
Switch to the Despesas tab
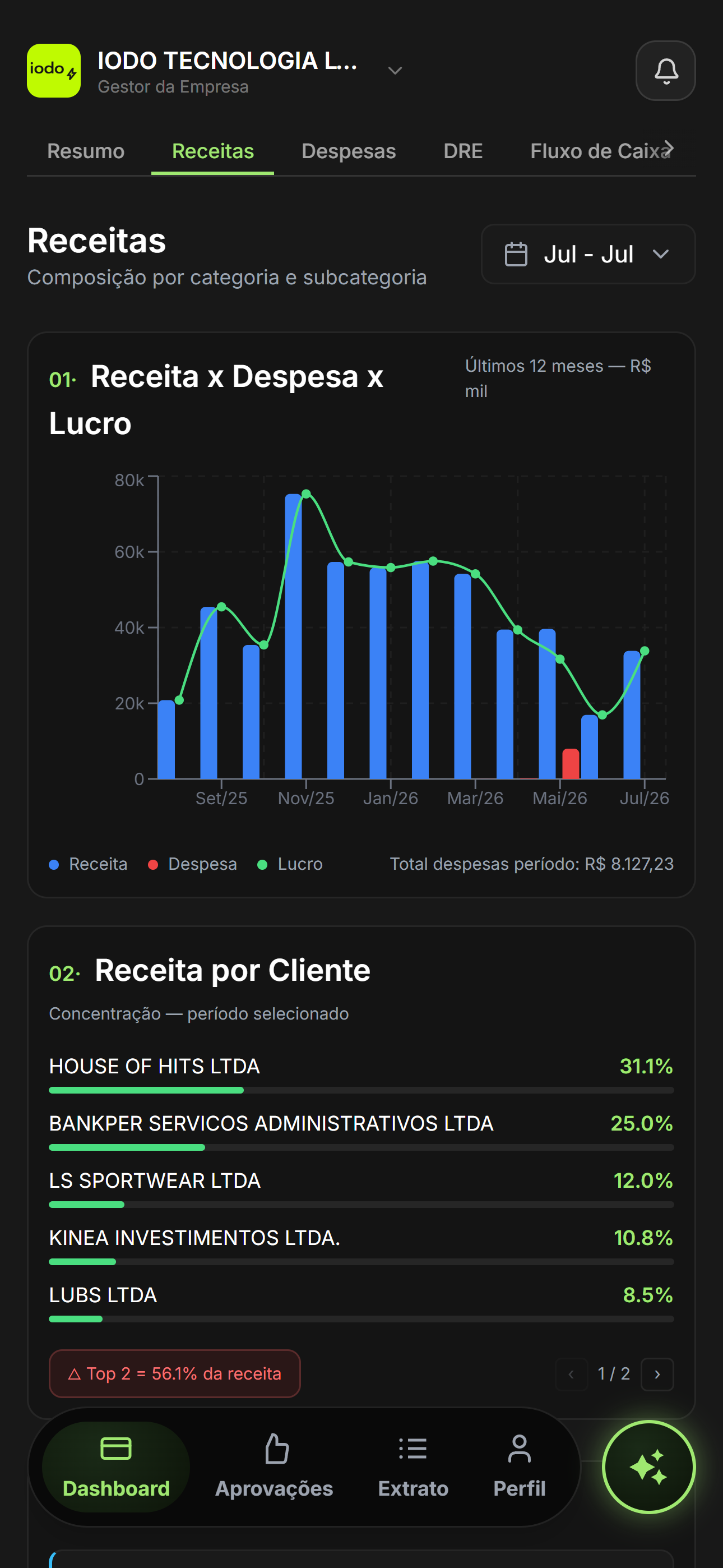(x=348, y=151)
